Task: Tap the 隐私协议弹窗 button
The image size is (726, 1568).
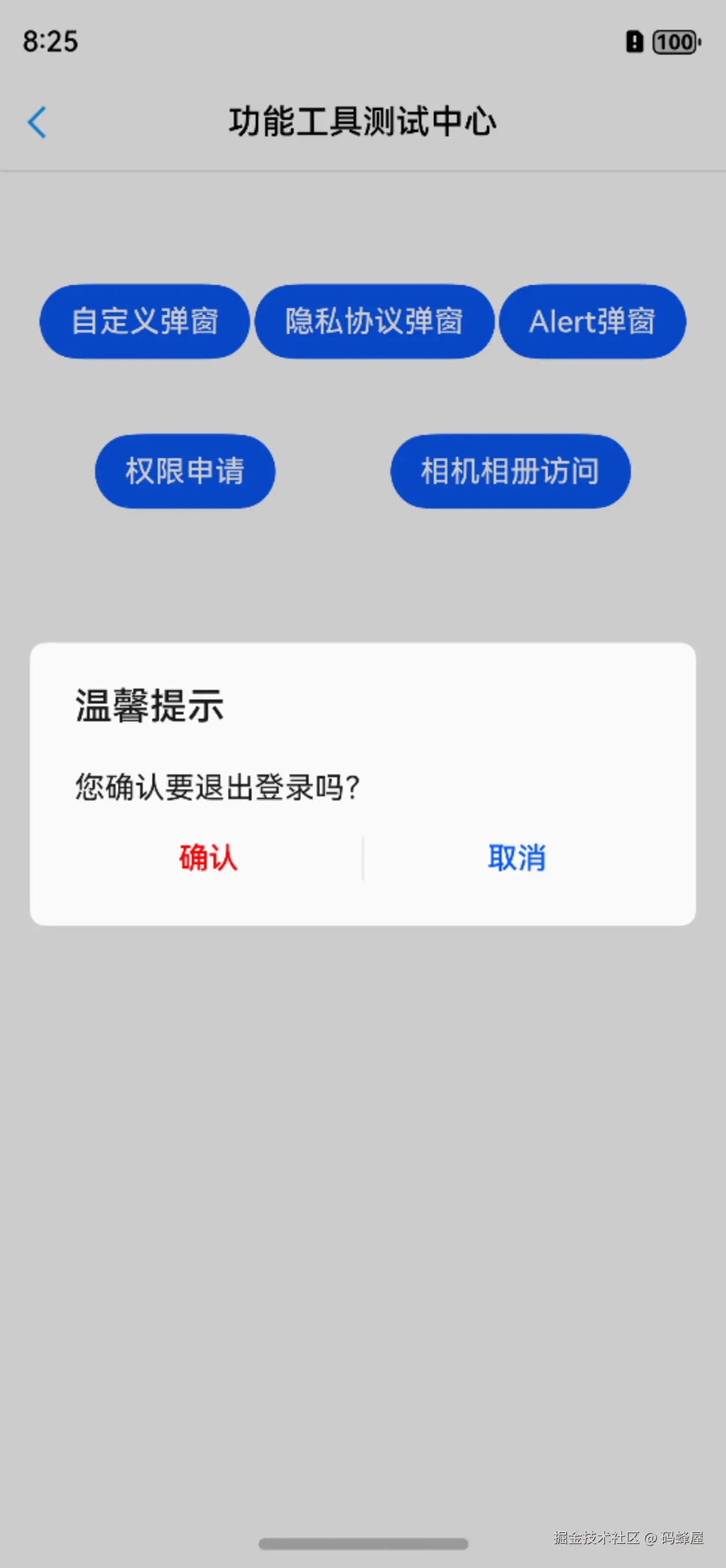Action: click(375, 322)
